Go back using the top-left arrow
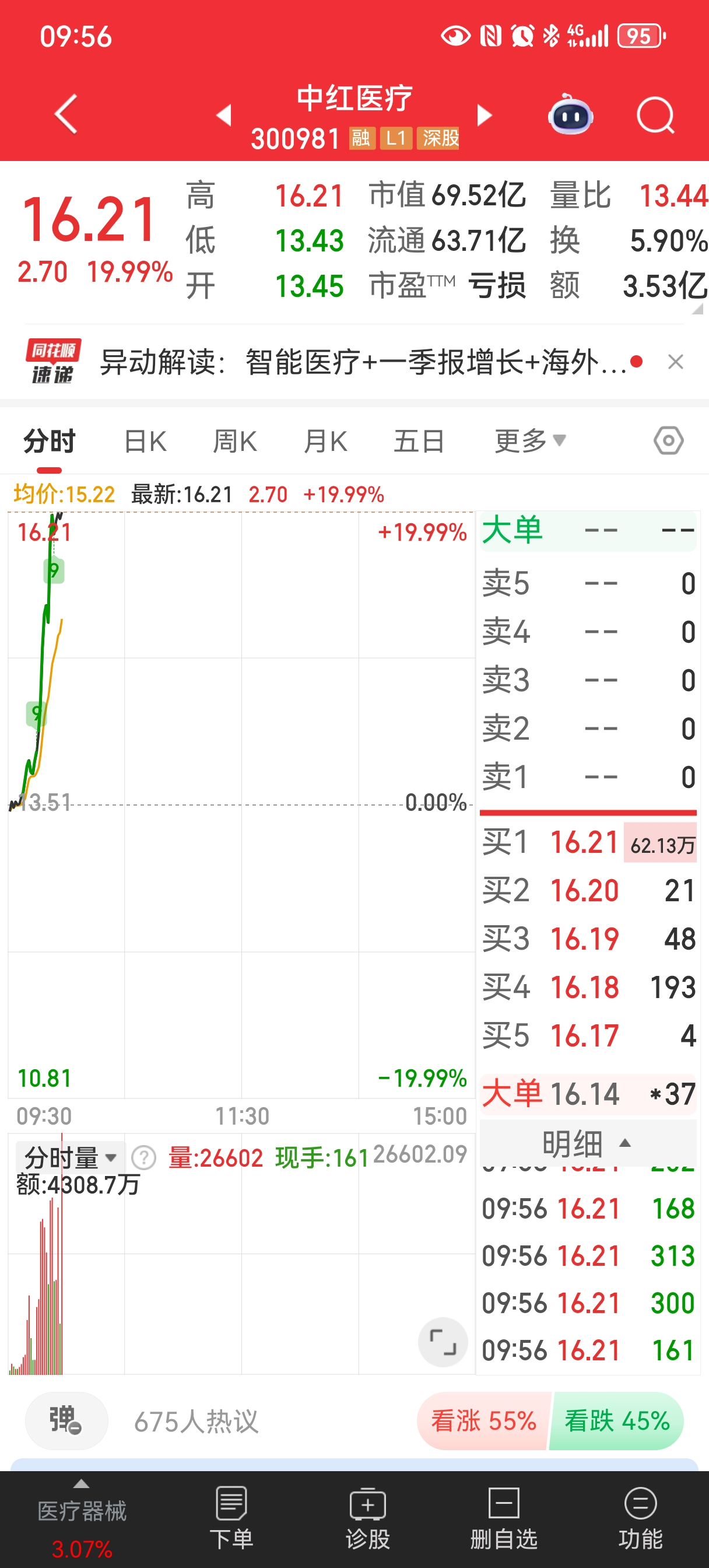 tap(66, 114)
